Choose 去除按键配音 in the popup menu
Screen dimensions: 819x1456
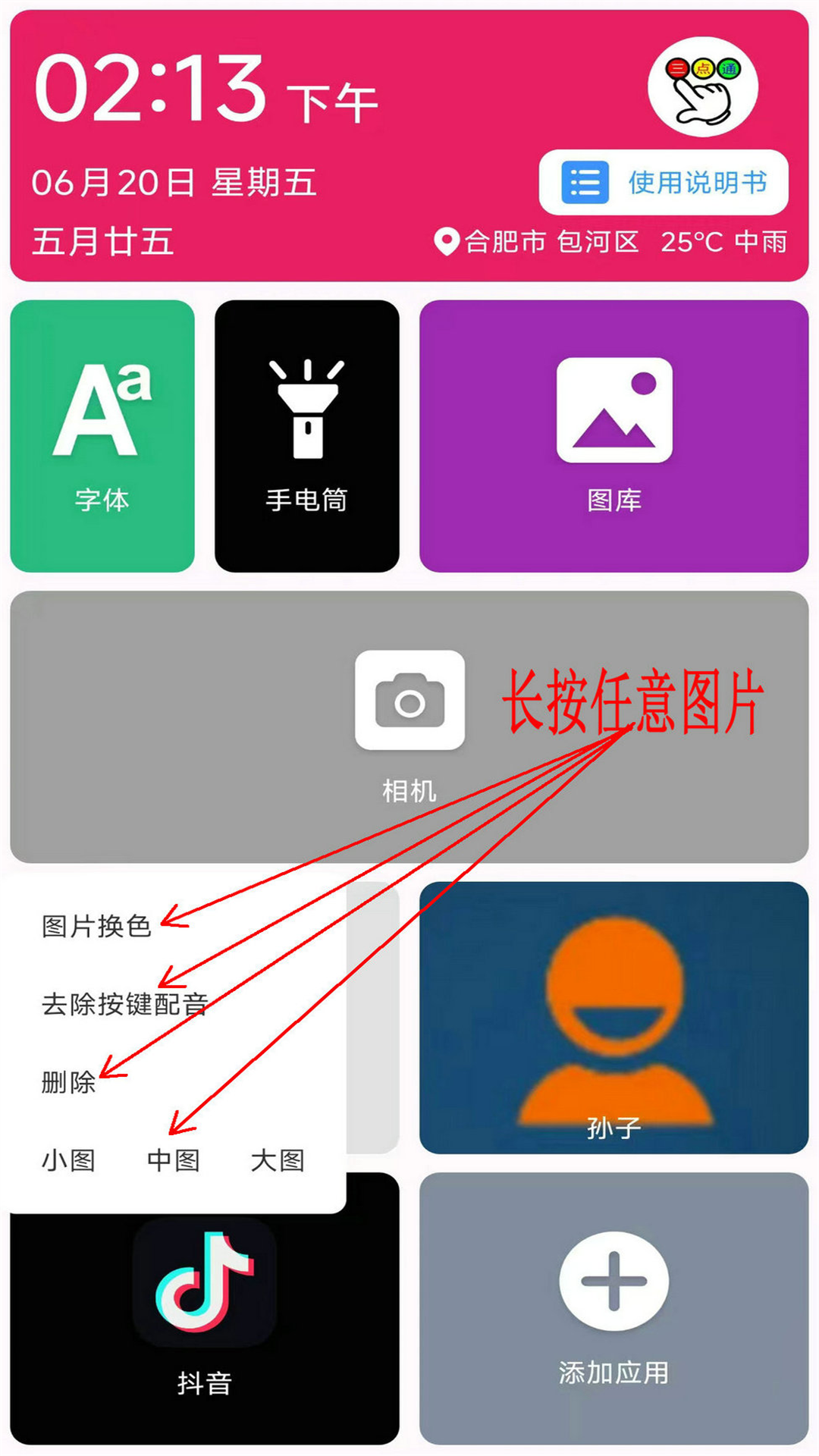[x=125, y=1004]
